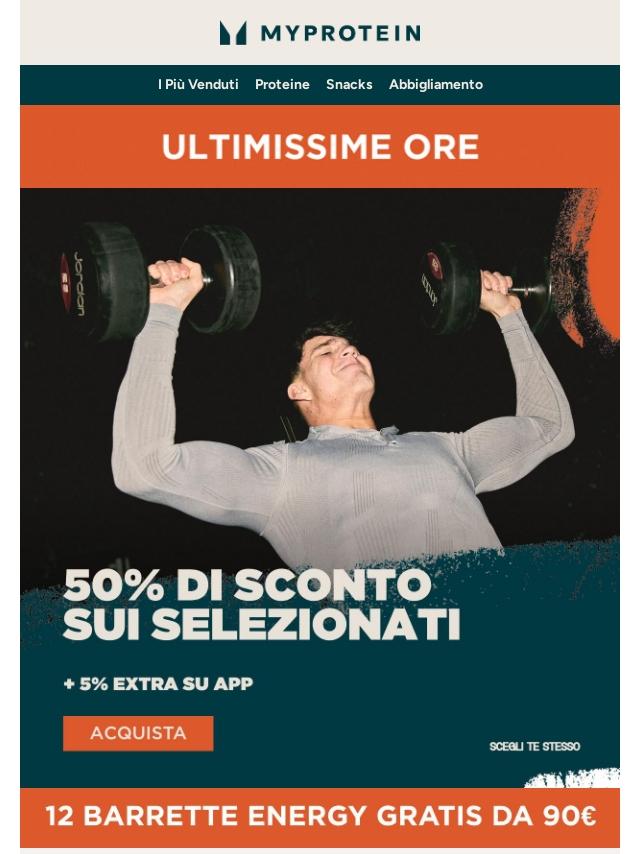Open the I Più Venduti link
Image resolution: width=640 pixels, height=854 pixels.
[x=198, y=84]
